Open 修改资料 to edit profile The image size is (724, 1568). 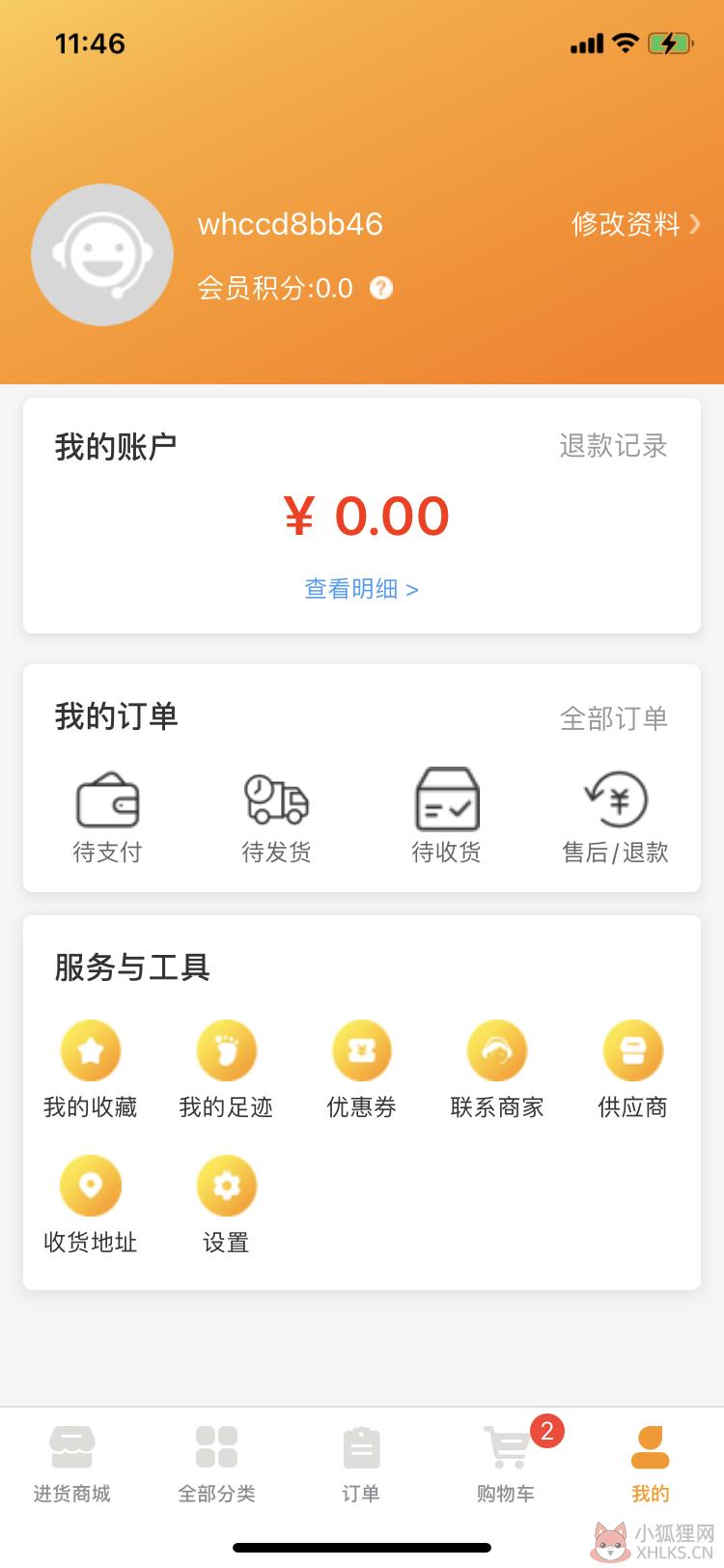coord(635,224)
